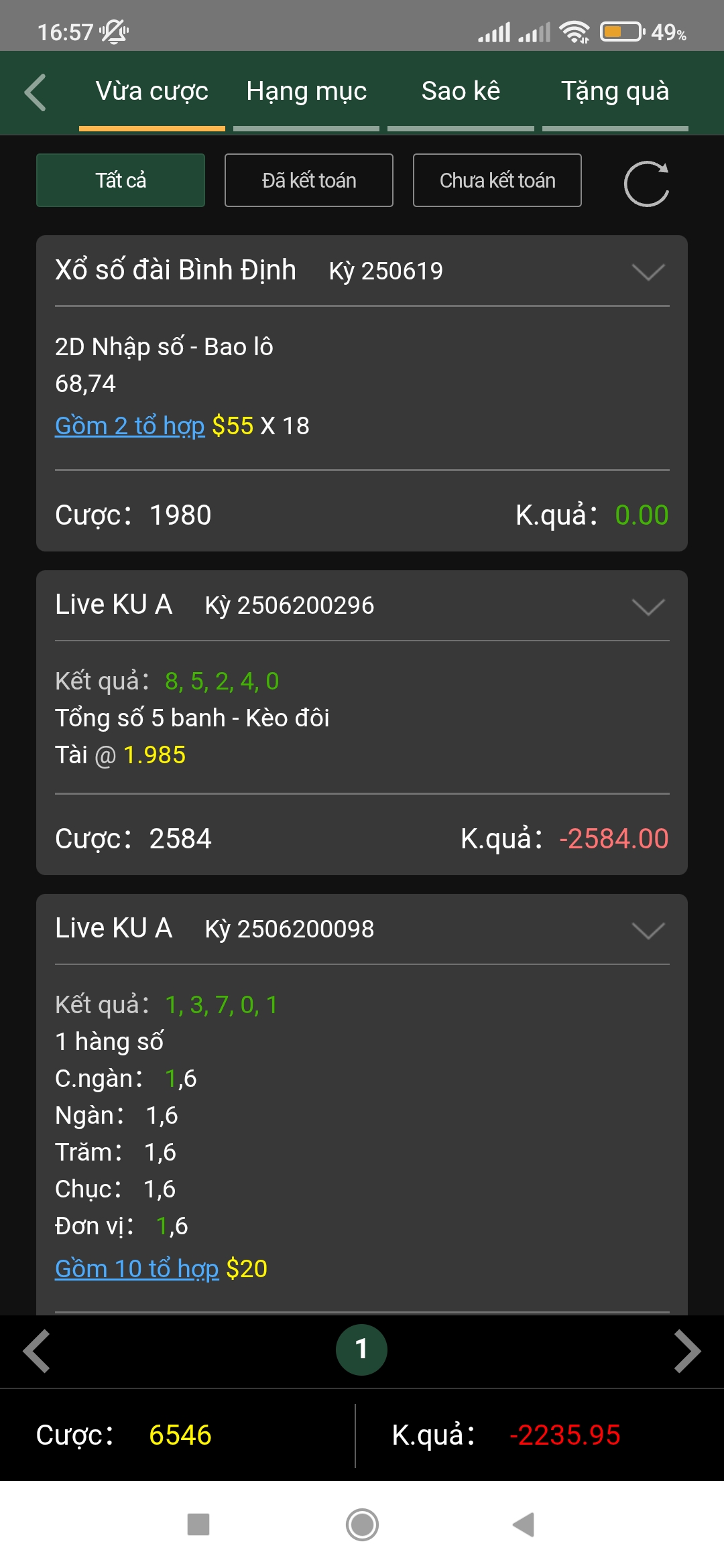Refresh the bet list
The width and height of the screenshot is (724, 1568).
pyautogui.click(x=646, y=184)
